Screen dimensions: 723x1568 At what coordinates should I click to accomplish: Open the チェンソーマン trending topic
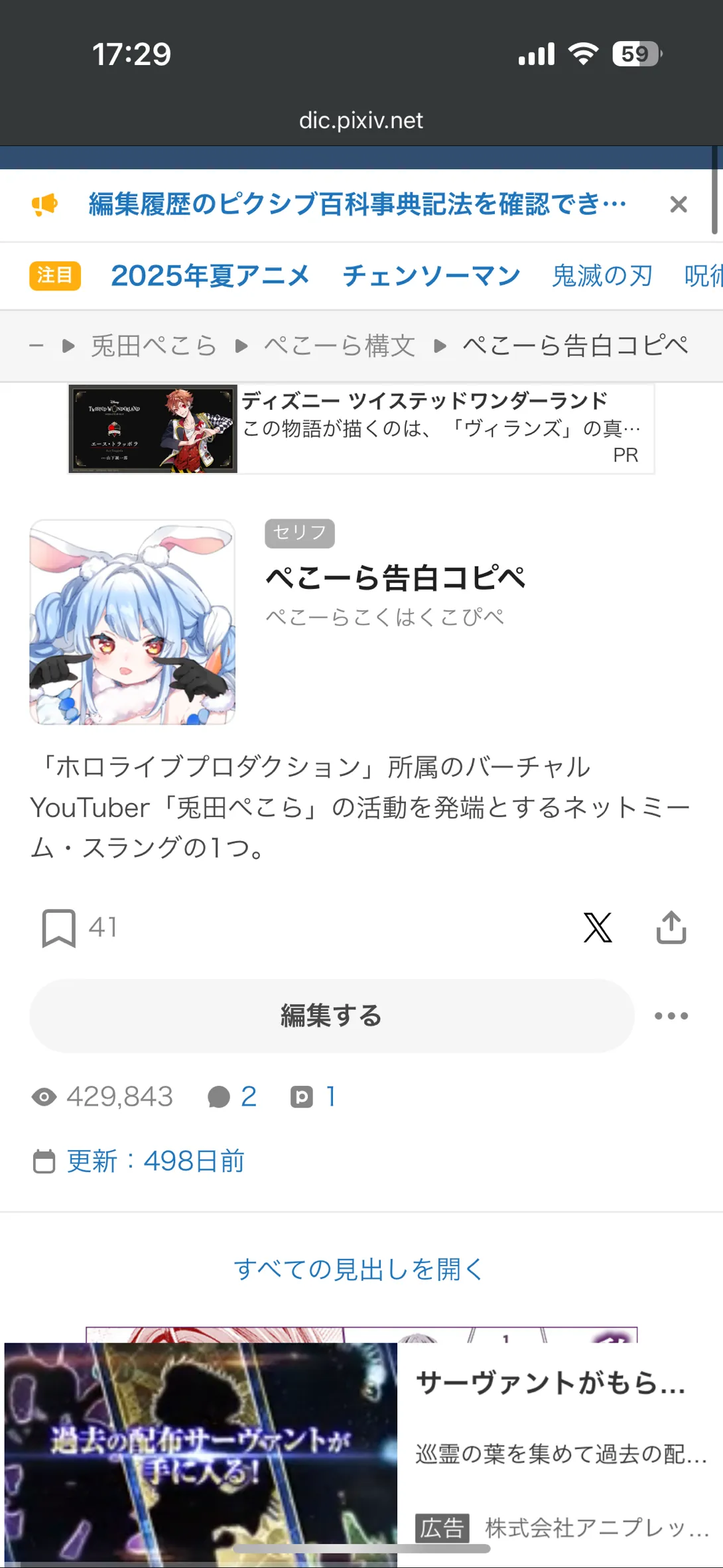pos(431,276)
